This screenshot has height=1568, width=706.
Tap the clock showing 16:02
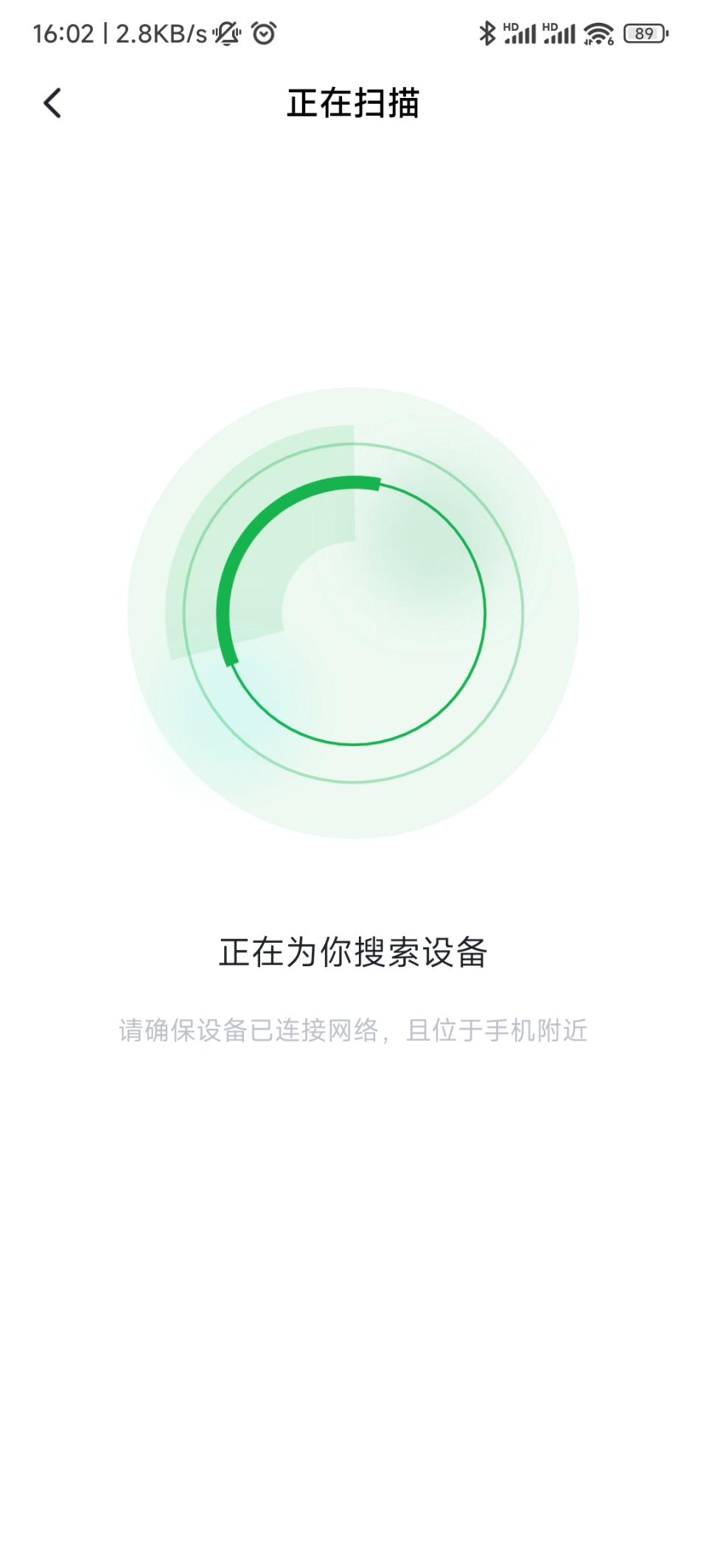(x=65, y=32)
